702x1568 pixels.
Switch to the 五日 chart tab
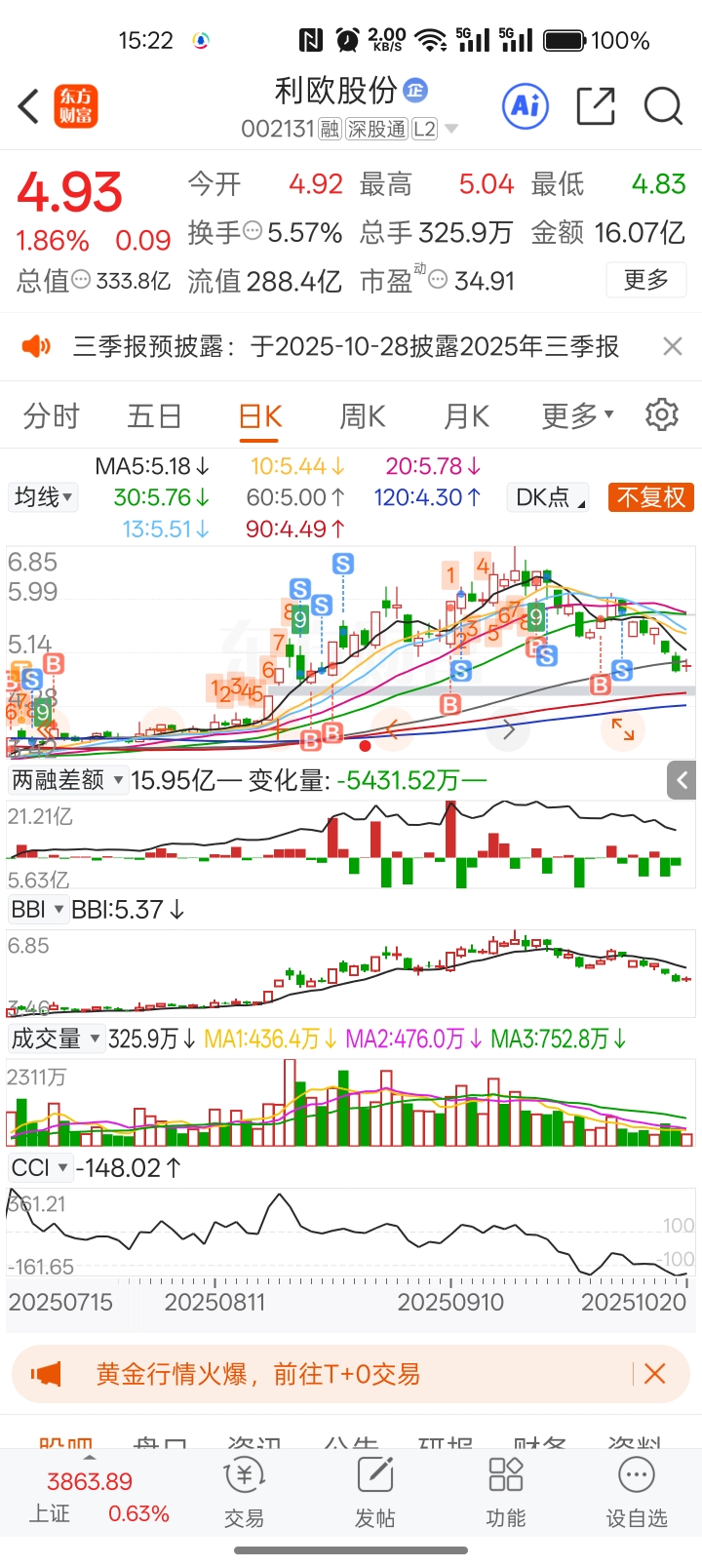click(155, 416)
